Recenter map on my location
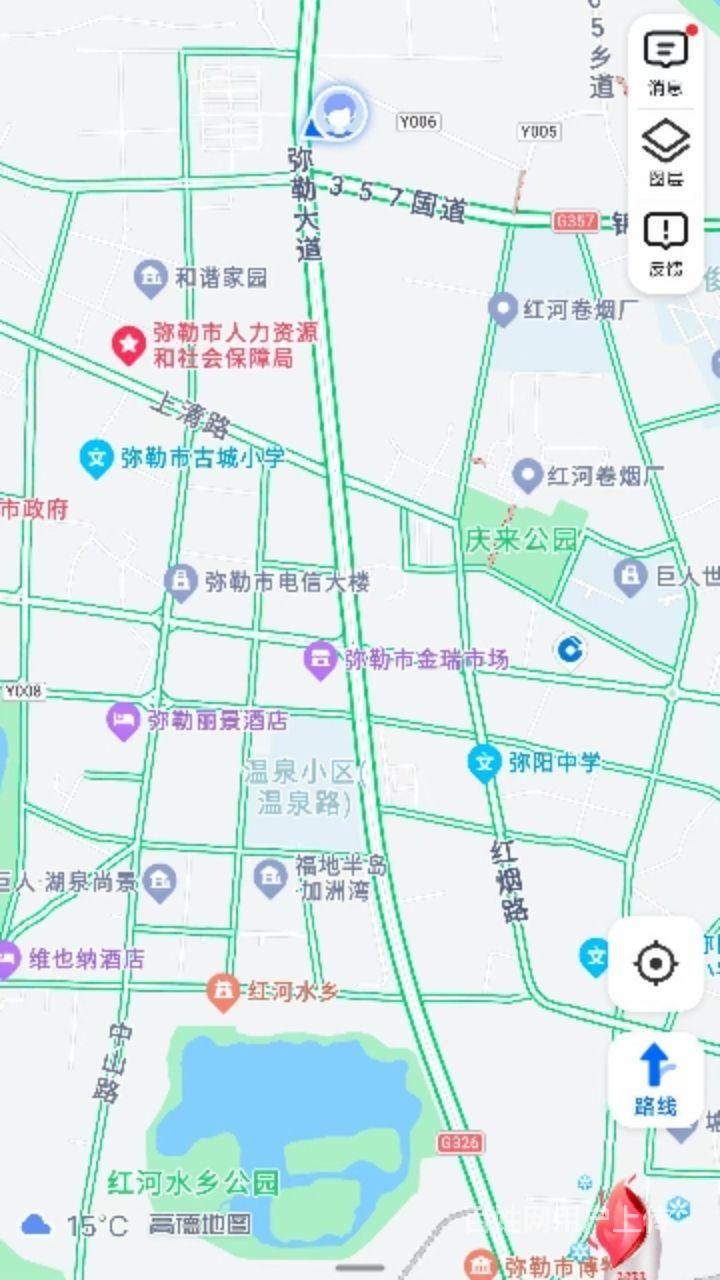The height and width of the screenshot is (1280, 720). point(656,963)
